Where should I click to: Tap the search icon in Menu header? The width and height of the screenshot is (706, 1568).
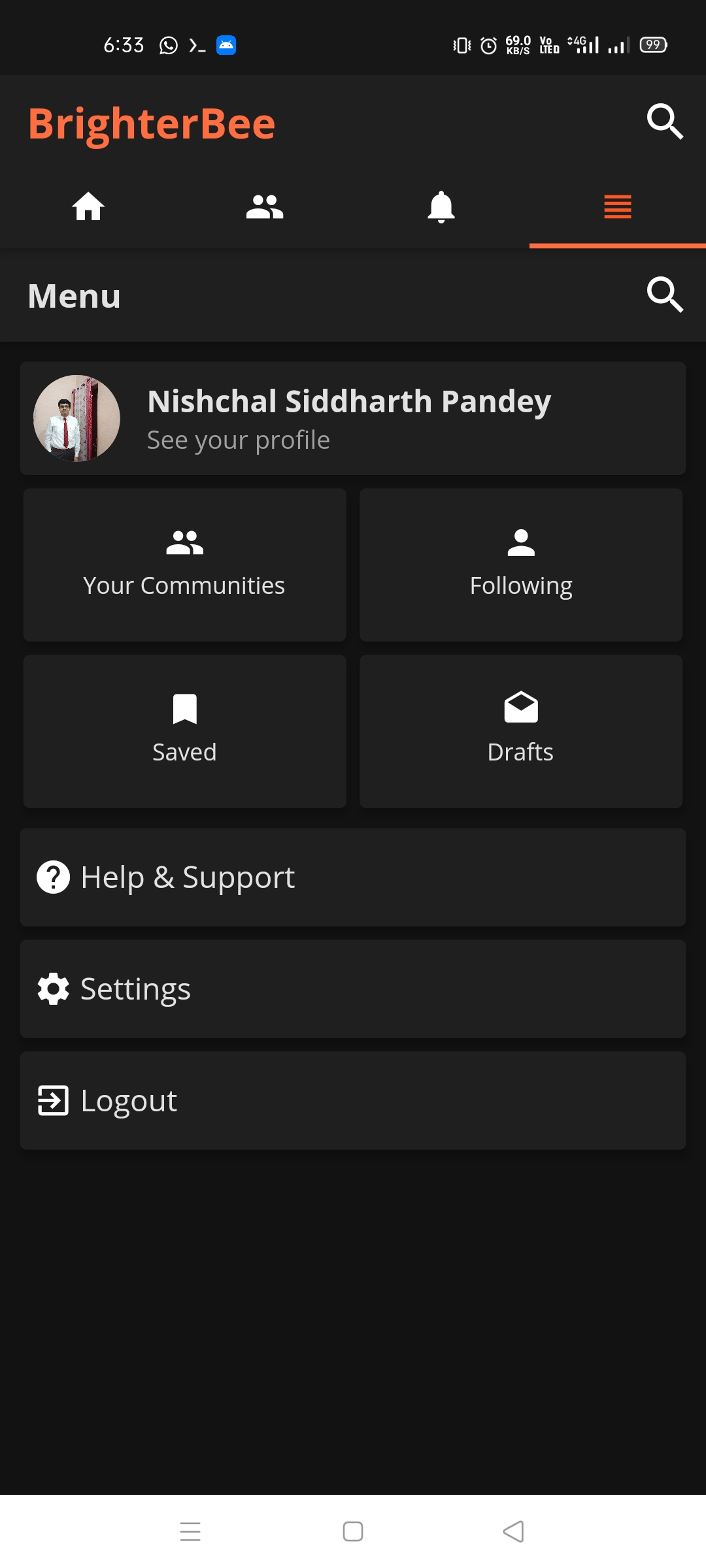[665, 295]
